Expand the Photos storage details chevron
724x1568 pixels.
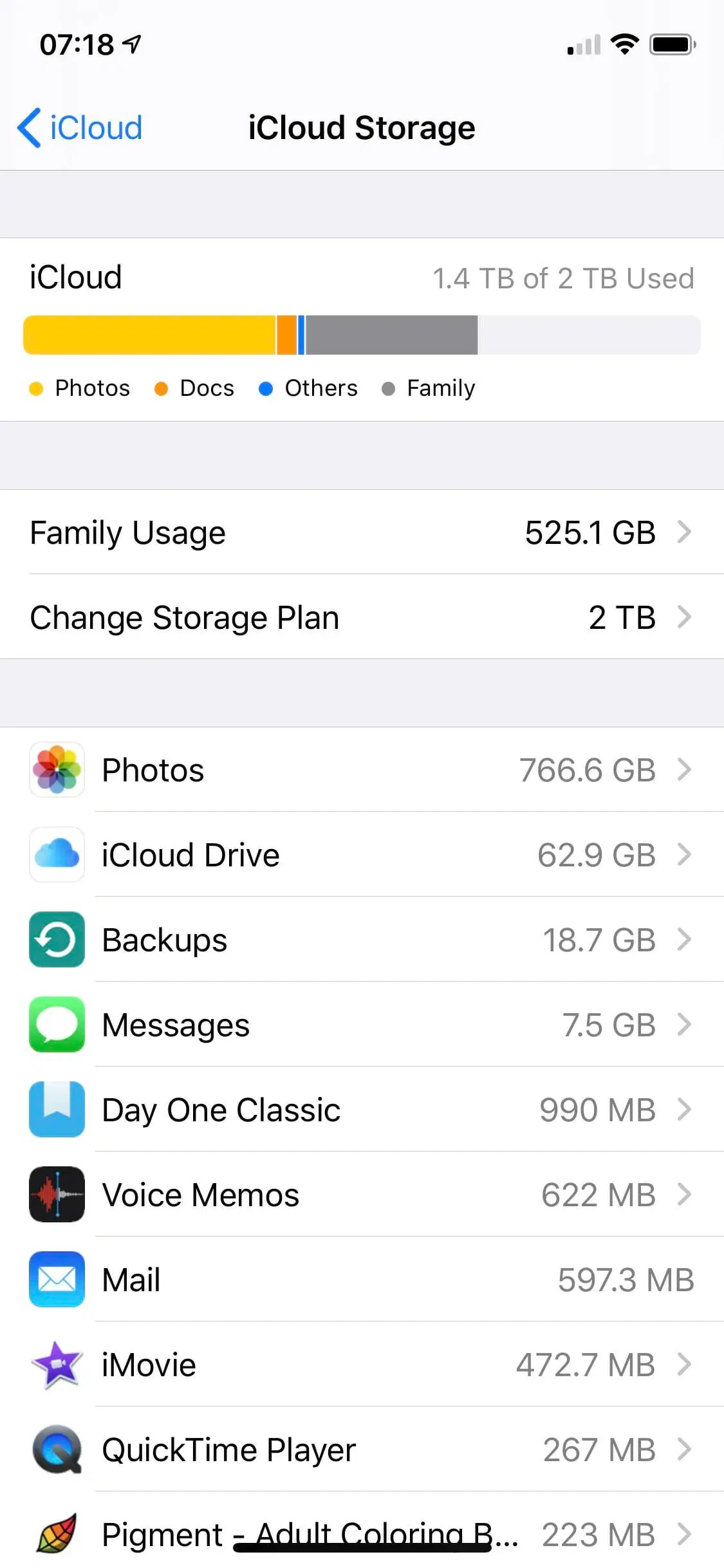[x=685, y=770]
